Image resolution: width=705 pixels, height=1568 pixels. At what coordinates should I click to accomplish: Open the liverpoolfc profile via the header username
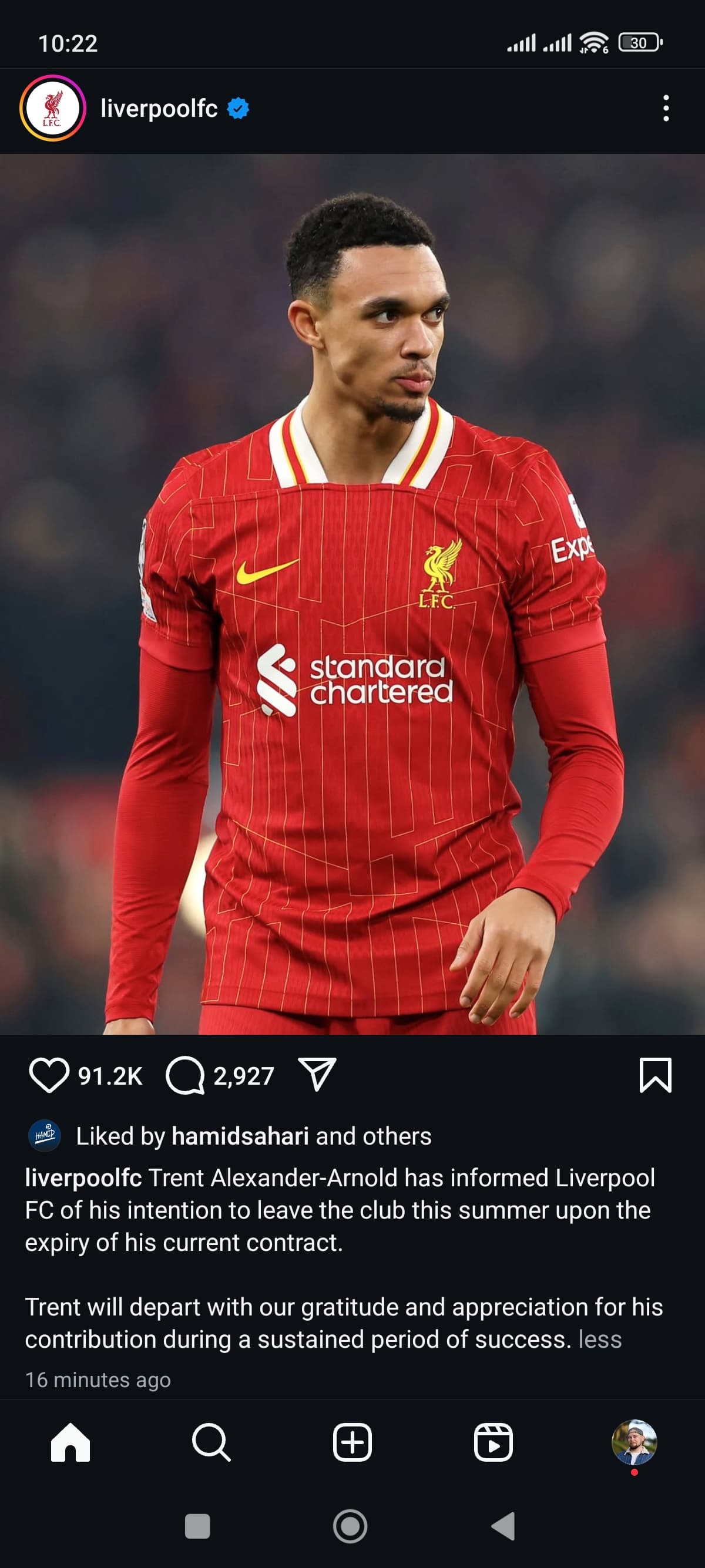(x=159, y=108)
